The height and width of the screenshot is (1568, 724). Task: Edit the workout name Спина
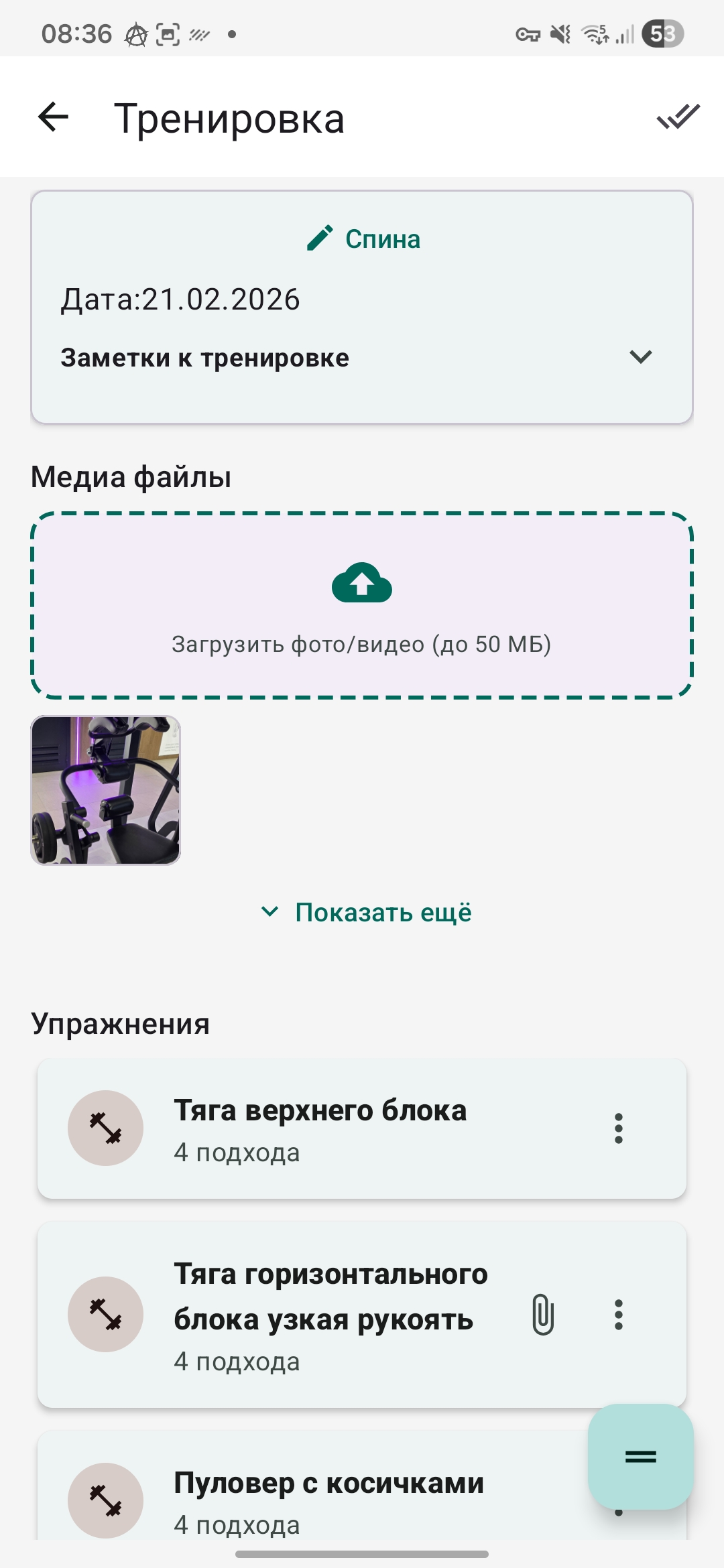[363, 239]
